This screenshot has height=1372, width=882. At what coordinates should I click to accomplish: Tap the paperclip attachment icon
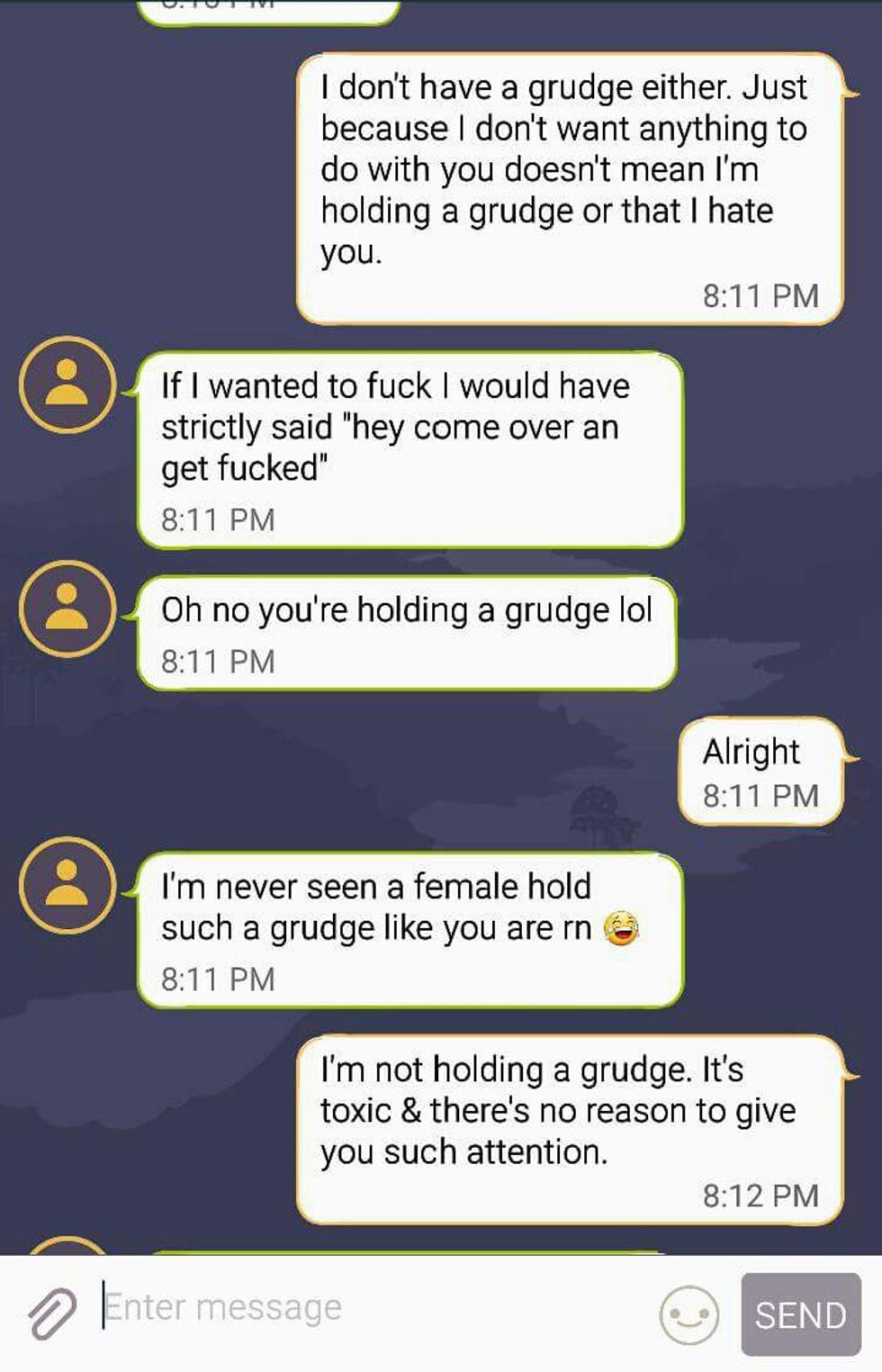point(51,1313)
